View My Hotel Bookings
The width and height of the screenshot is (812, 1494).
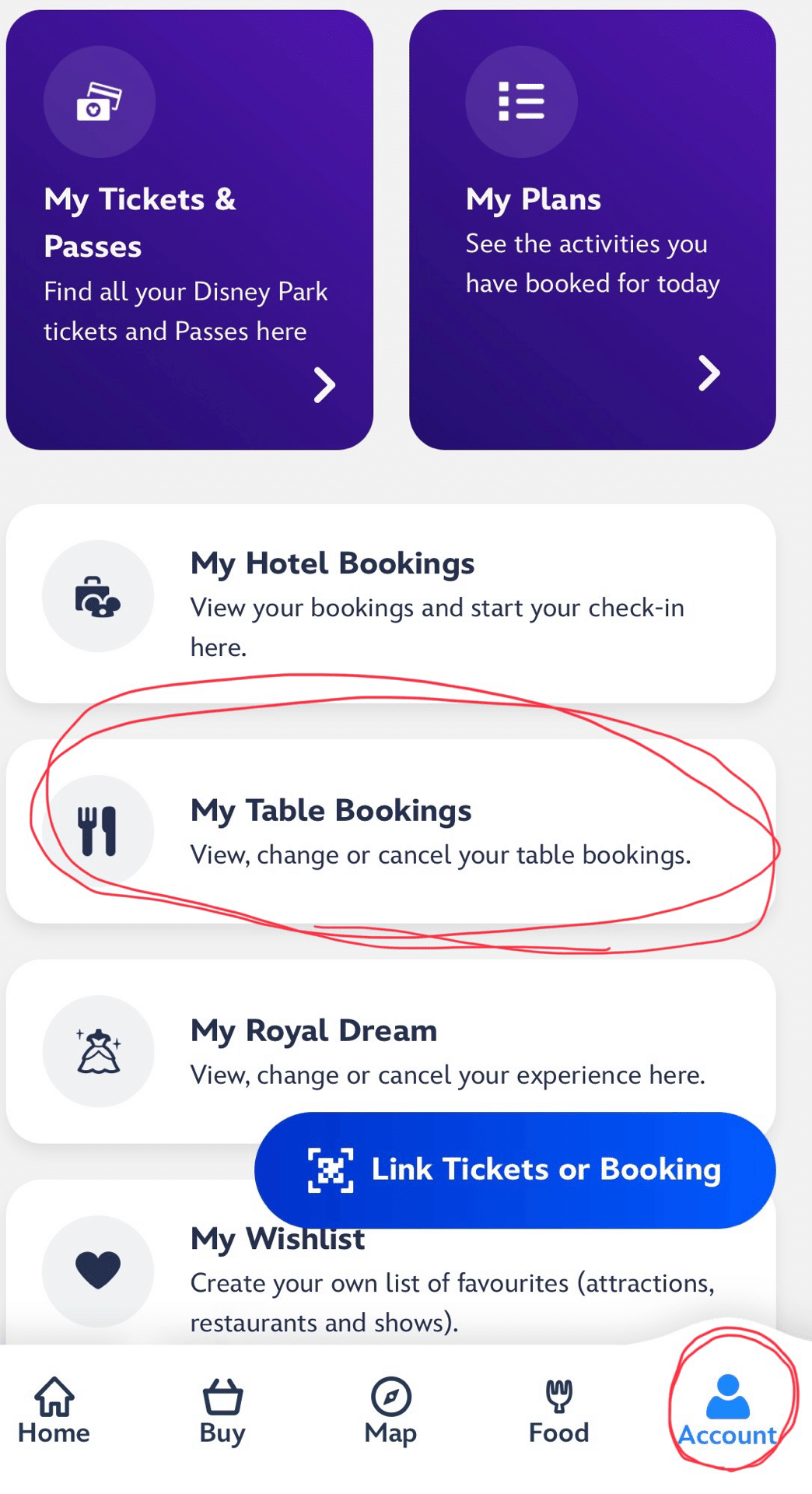pos(390,603)
